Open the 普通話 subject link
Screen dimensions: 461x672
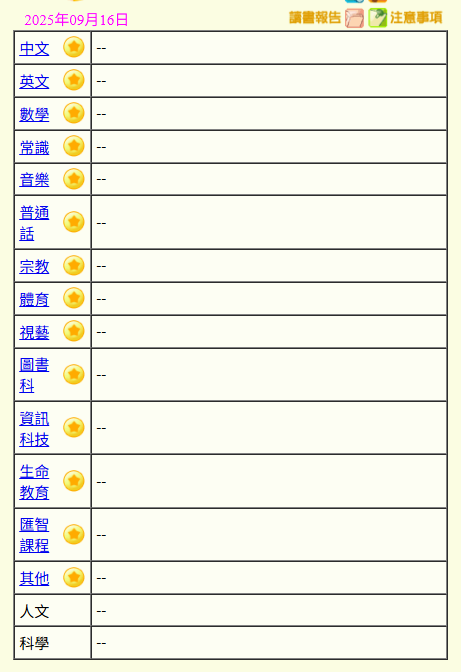(x=34, y=223)
